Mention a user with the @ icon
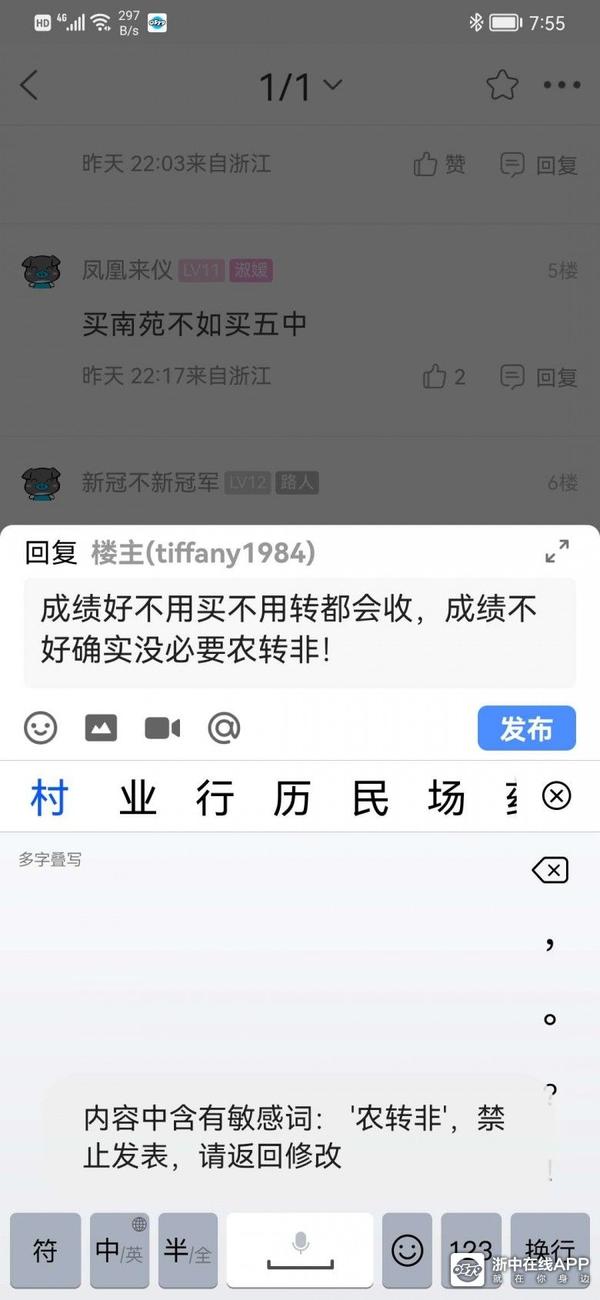The width and height of the screenshot is (600, 1300). (224, 728)
